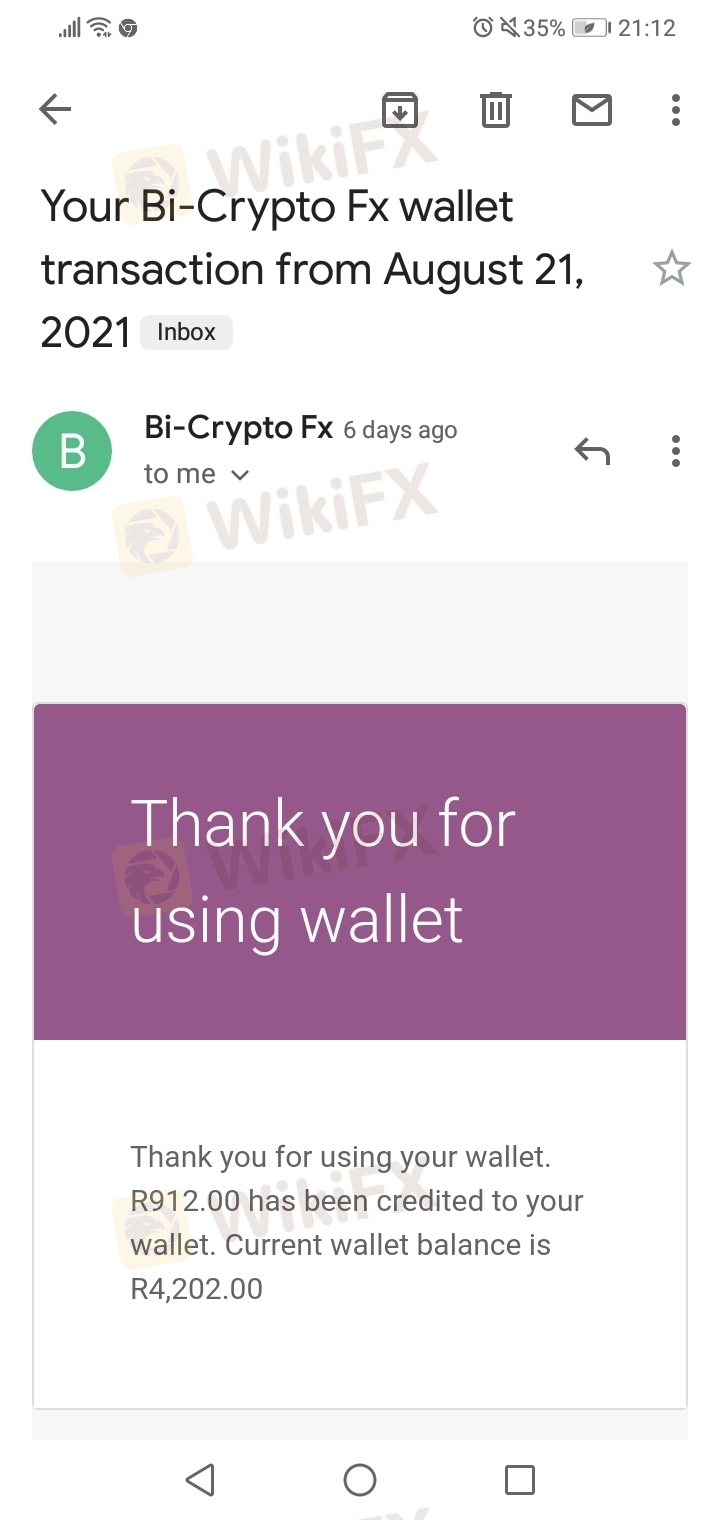Mark this email as unread
The image size is (720, 1520).
click(x=591, y=109)
